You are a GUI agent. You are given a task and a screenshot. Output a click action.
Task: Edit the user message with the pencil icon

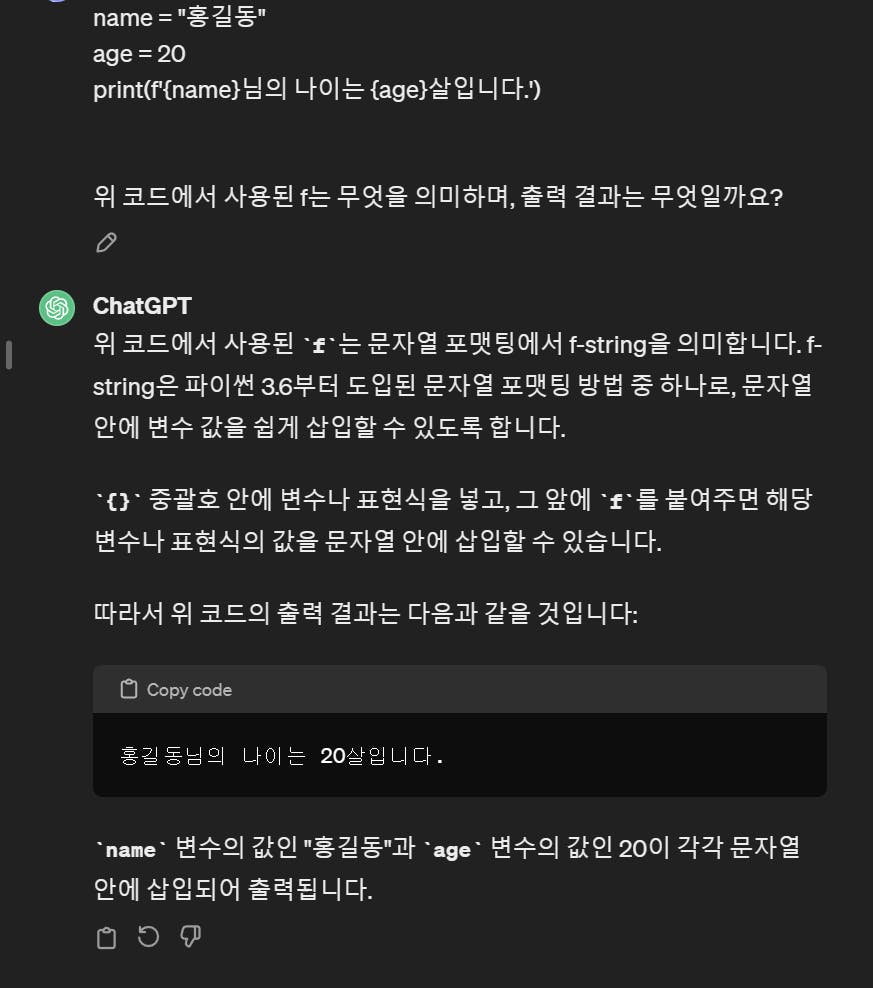click(x=106, y=242)
